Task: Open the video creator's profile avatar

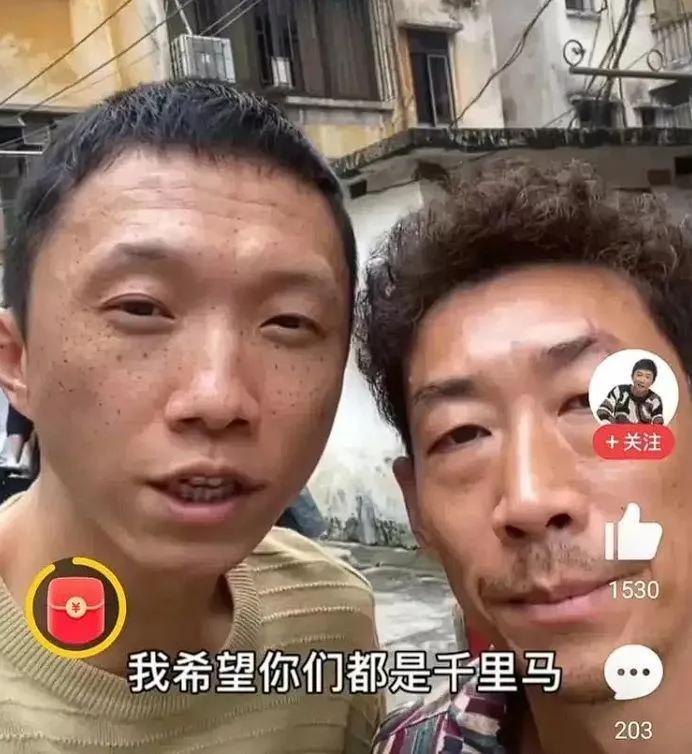Action: point(633,387)
